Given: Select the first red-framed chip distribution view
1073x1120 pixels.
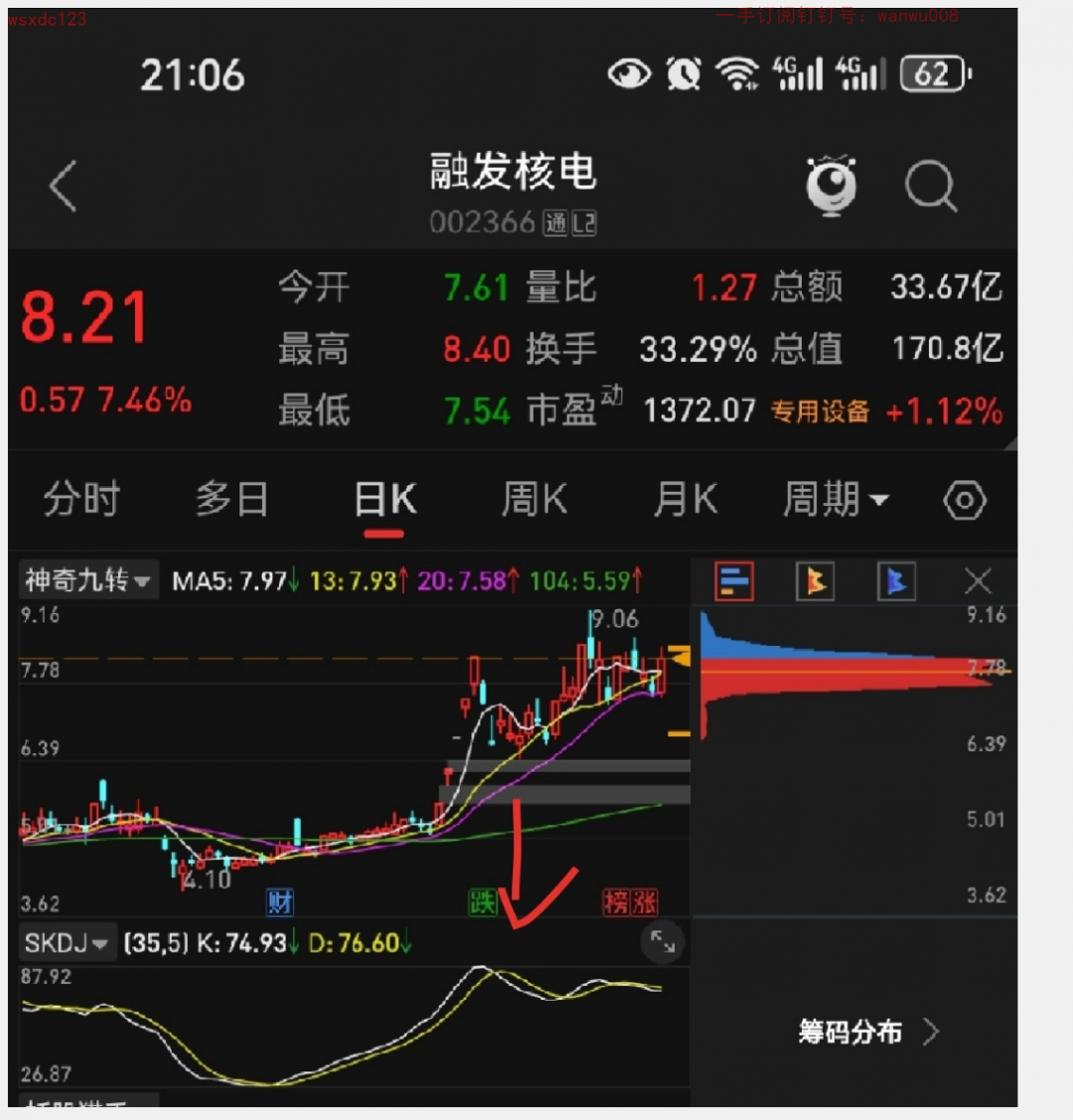Looking at the screenshot, I should pos(734,581).
